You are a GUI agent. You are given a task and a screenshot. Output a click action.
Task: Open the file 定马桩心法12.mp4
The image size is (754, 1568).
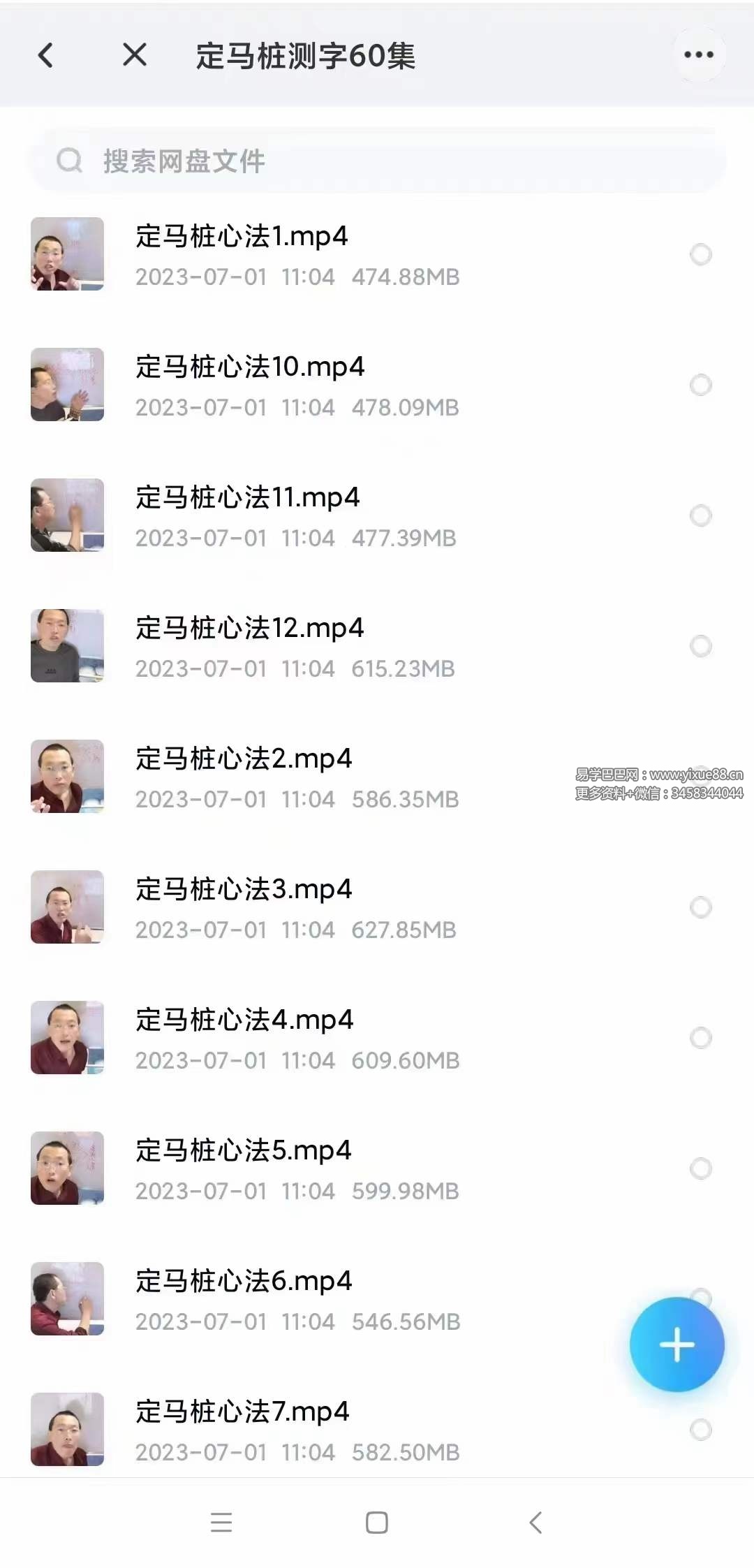(x=249, y=629)
